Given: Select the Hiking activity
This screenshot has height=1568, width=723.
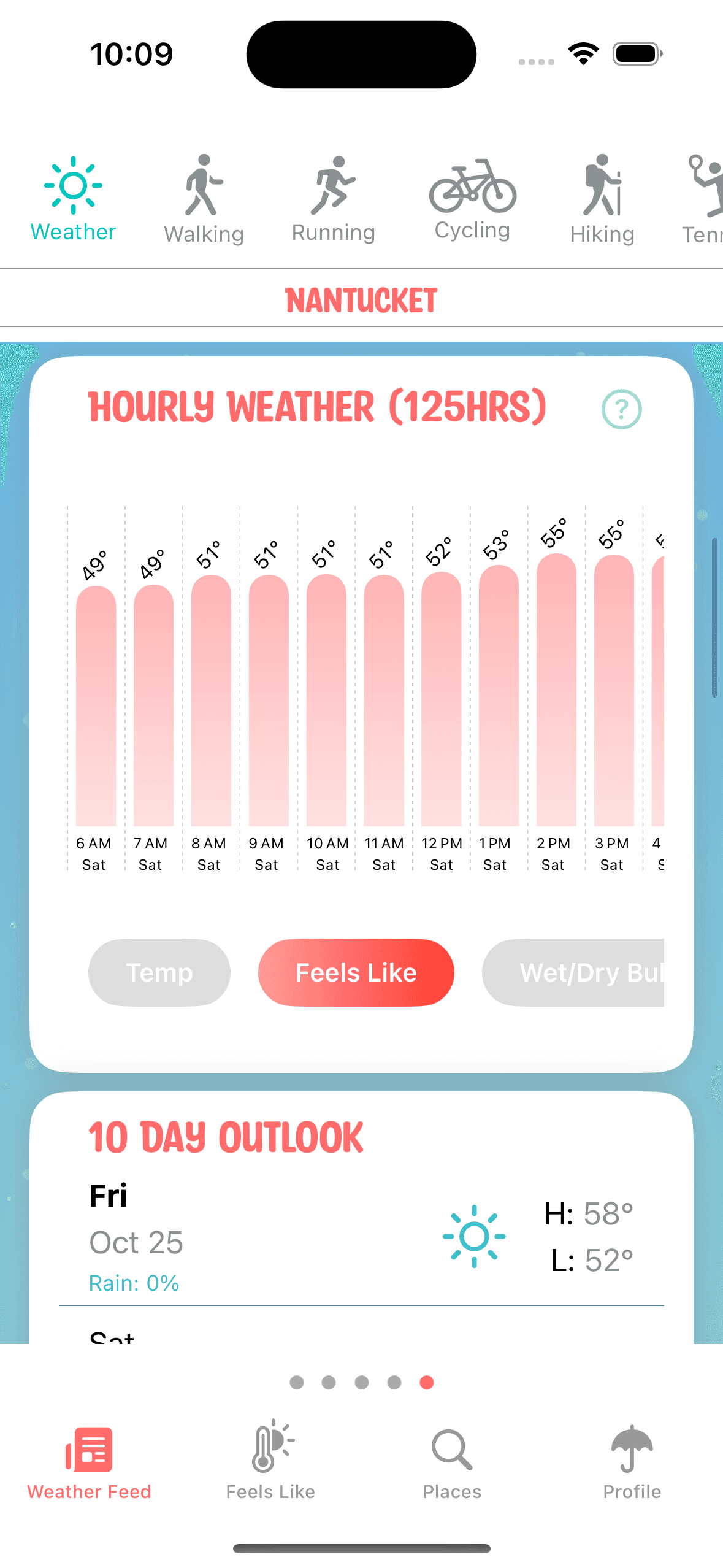Looking at the screenshot, I should [602, 200].
